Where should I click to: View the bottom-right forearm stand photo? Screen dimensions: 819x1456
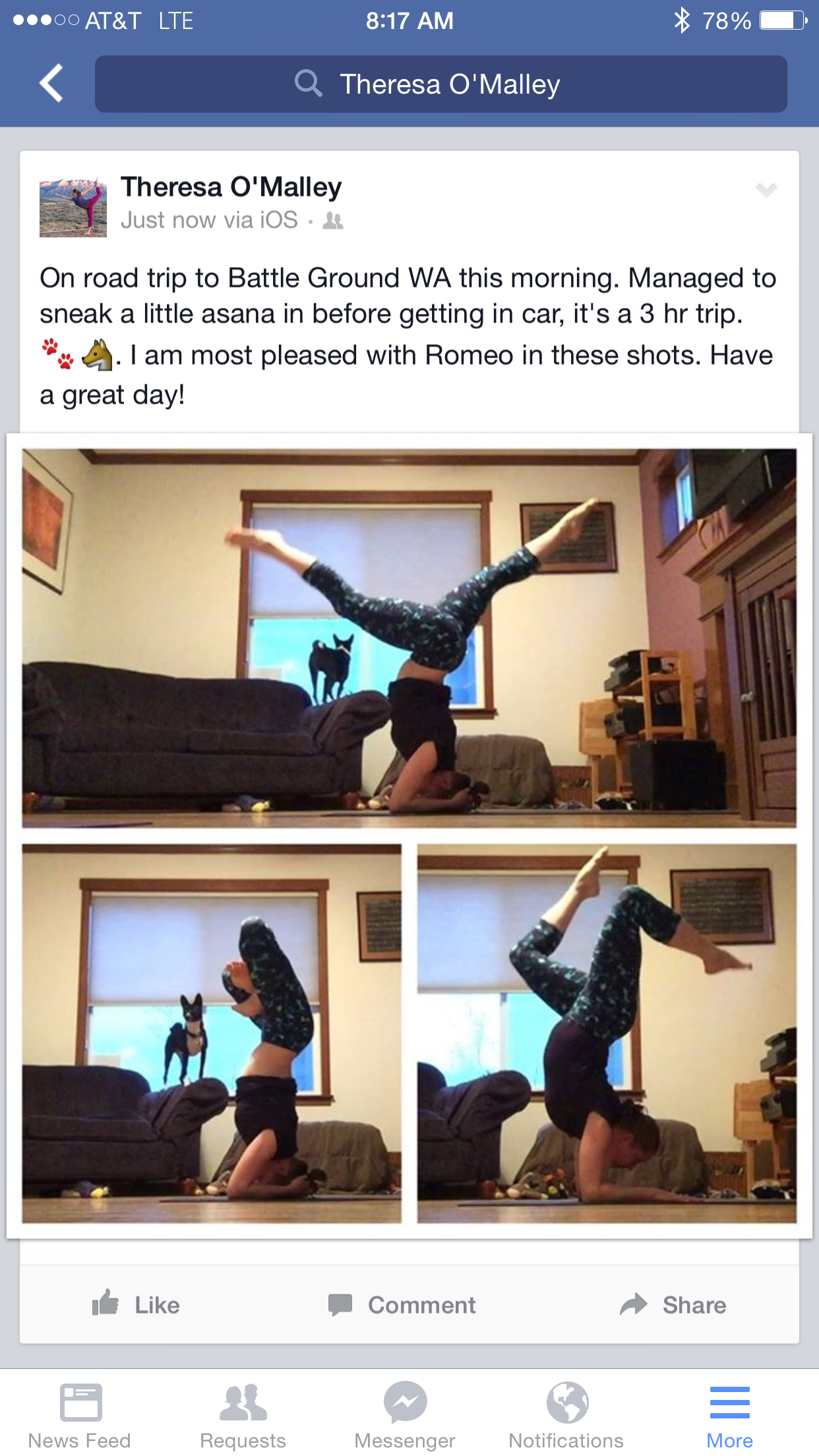607,1033
